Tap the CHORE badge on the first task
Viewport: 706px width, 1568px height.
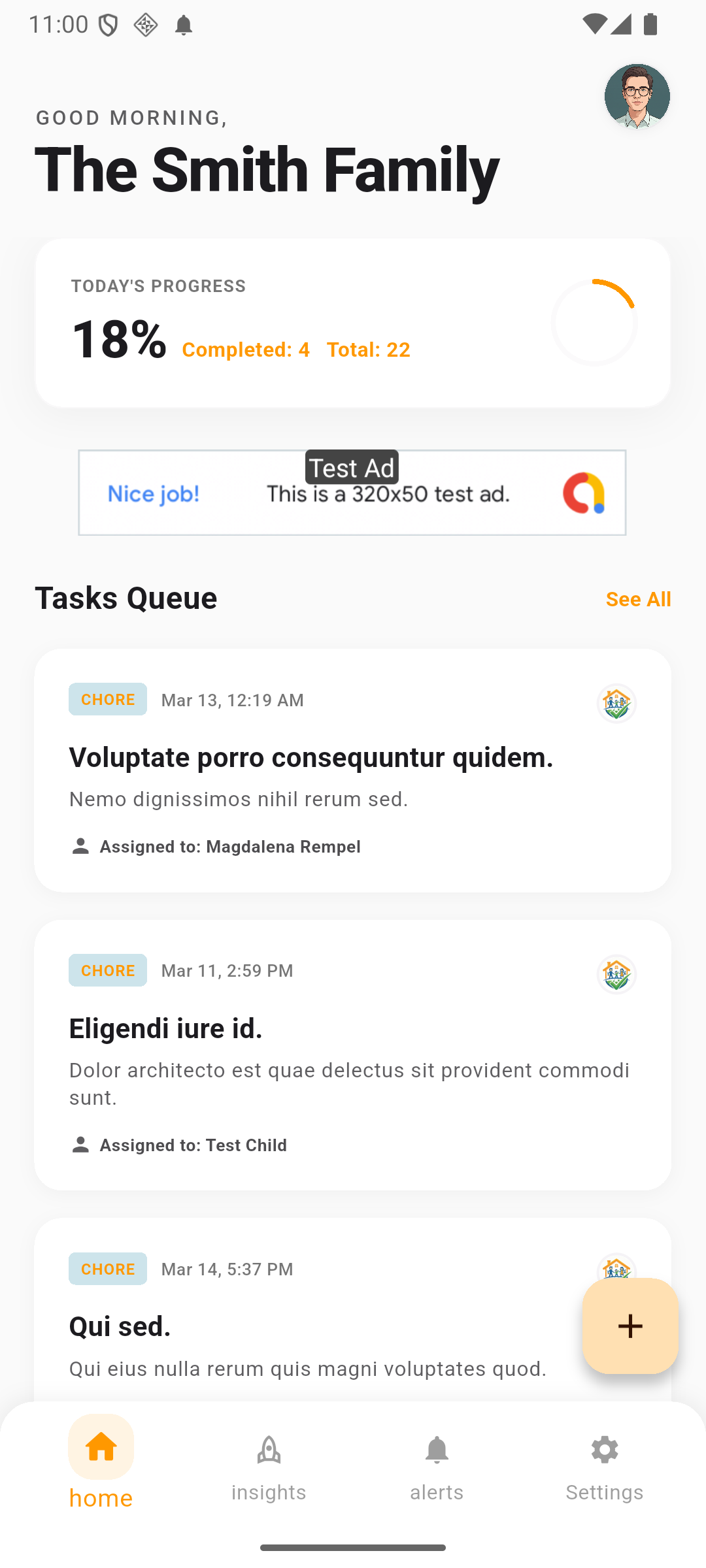coord(107,699)
